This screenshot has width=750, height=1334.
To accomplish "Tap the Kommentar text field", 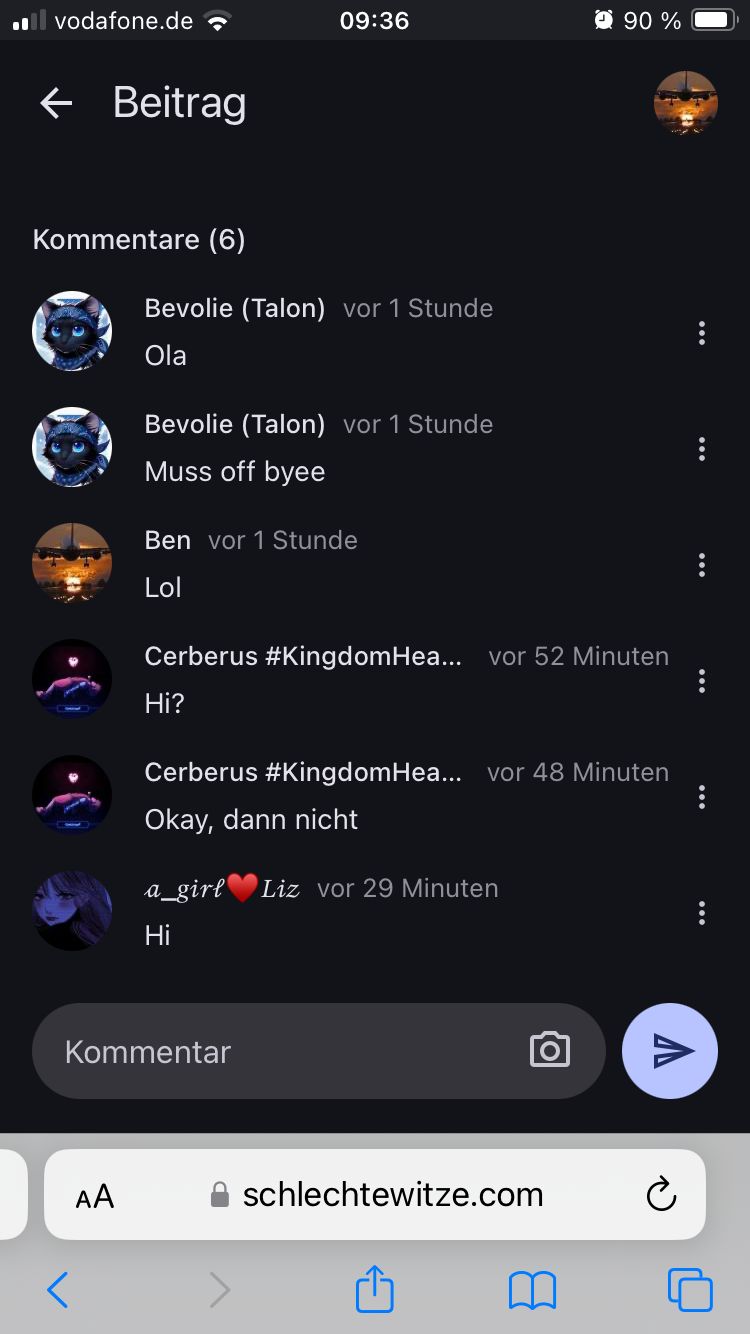I will pyautogui.click(x=280, y=1051).
